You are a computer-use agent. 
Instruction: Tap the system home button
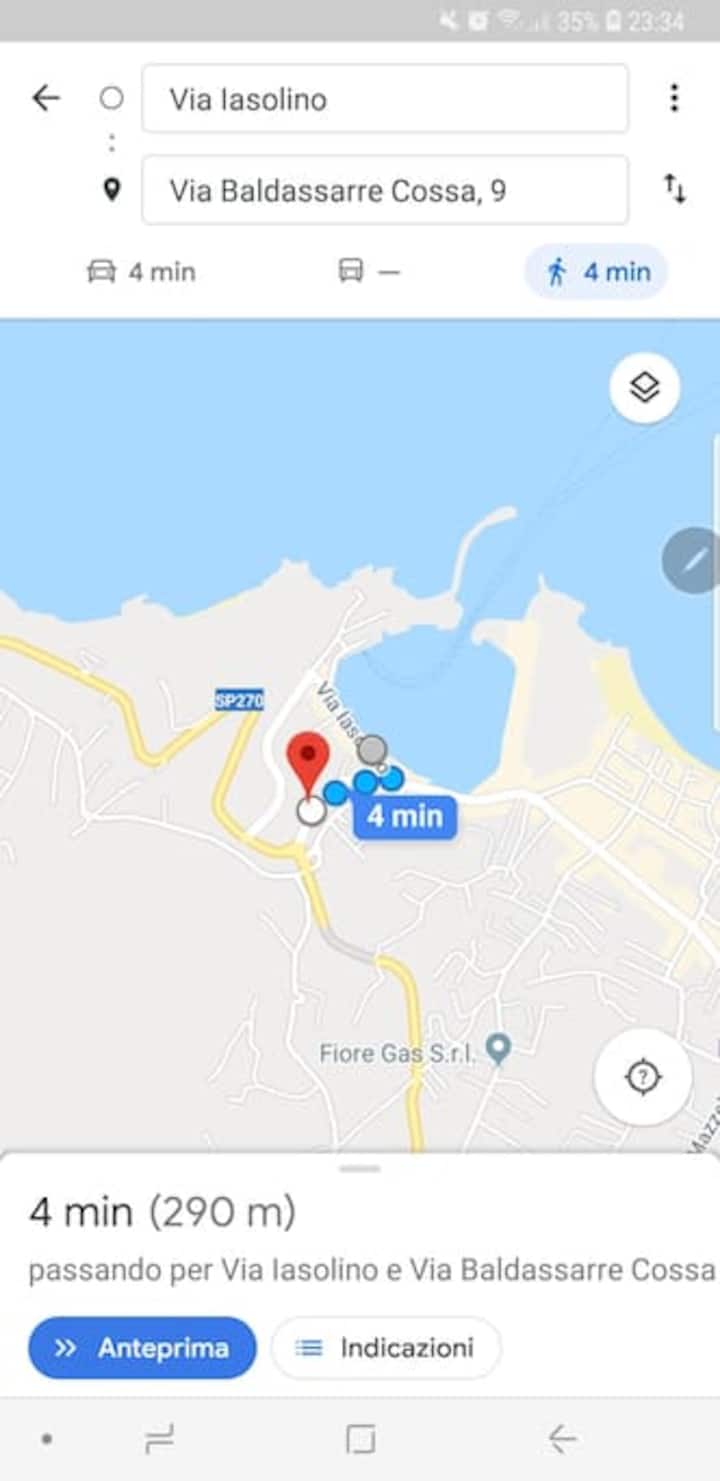pos(360,1439)
